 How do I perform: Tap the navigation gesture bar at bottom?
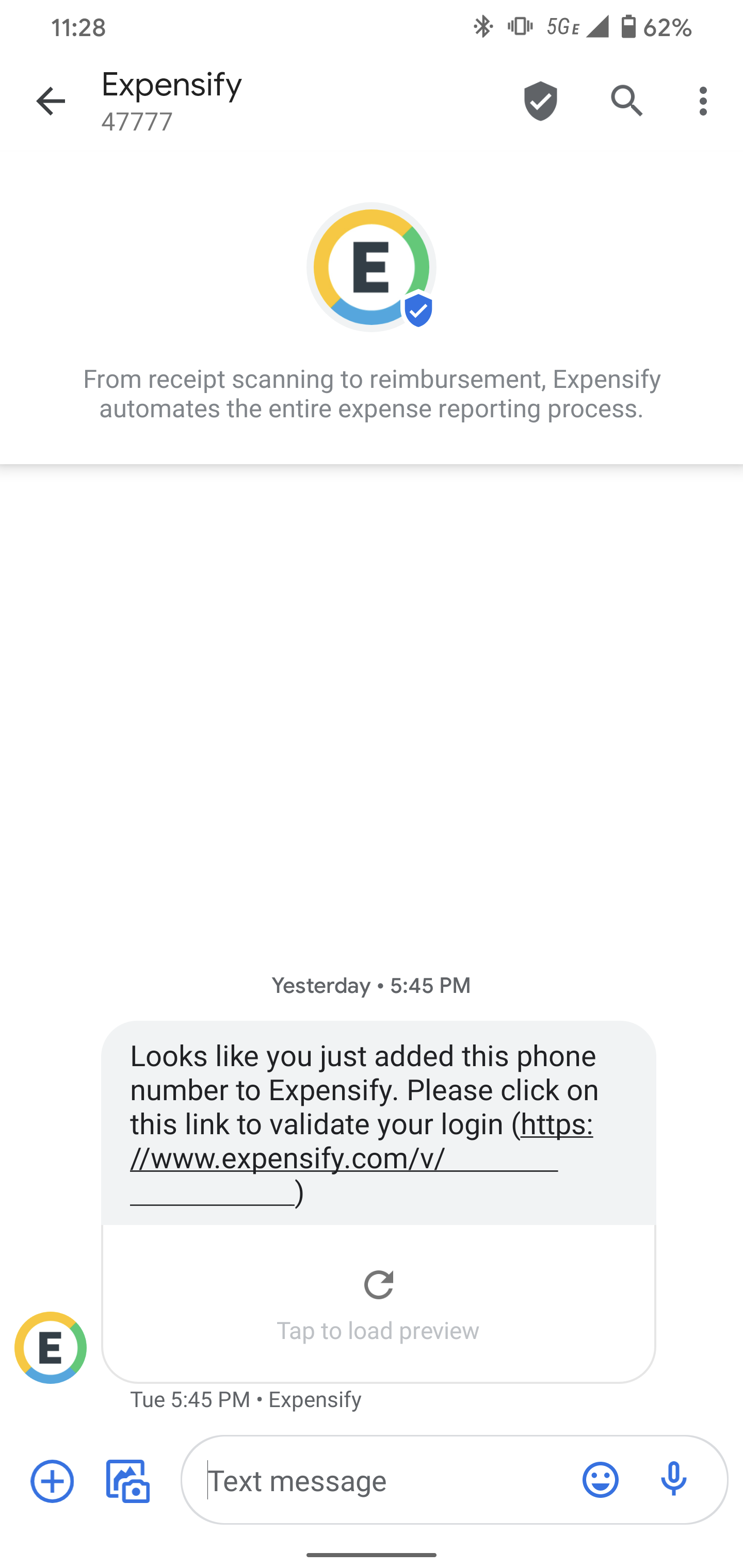point(372,1556)
